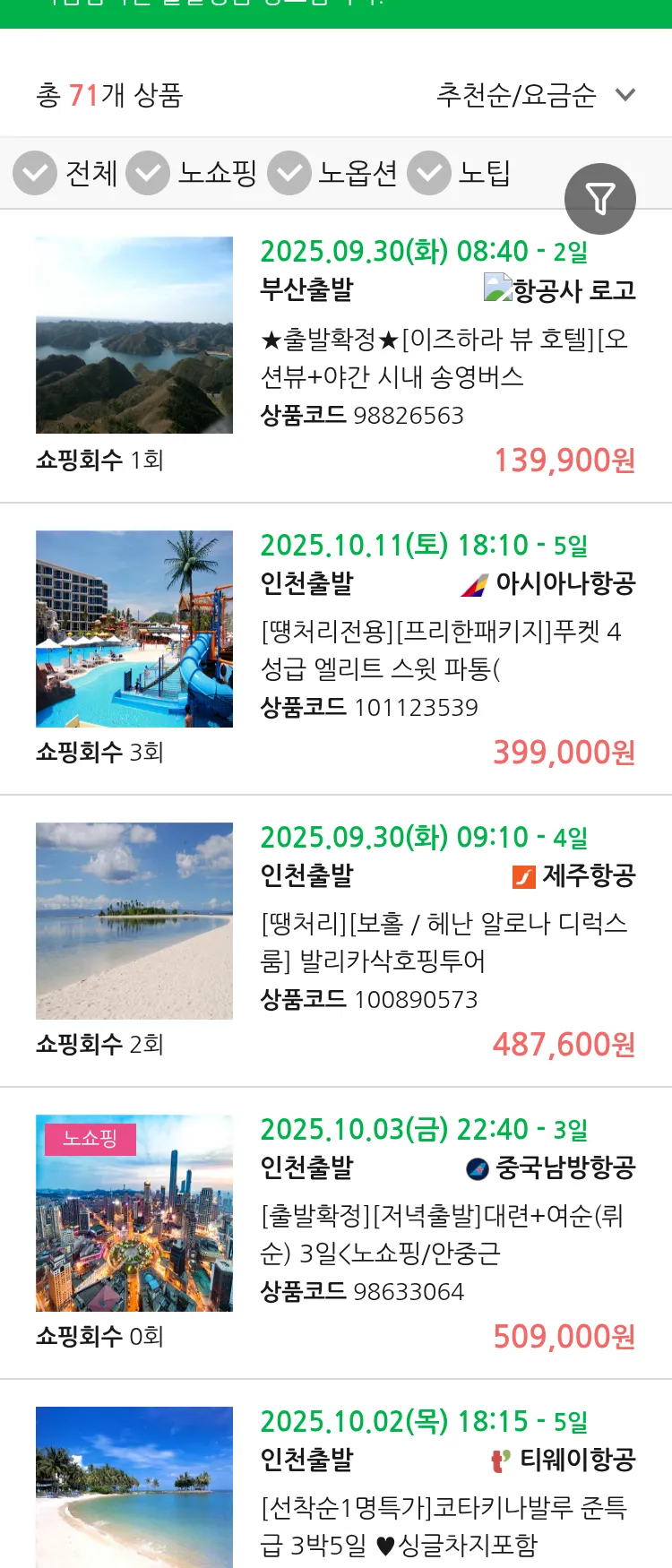
Task: Click the Jeju Air logo icon
Action: [522, 876]
